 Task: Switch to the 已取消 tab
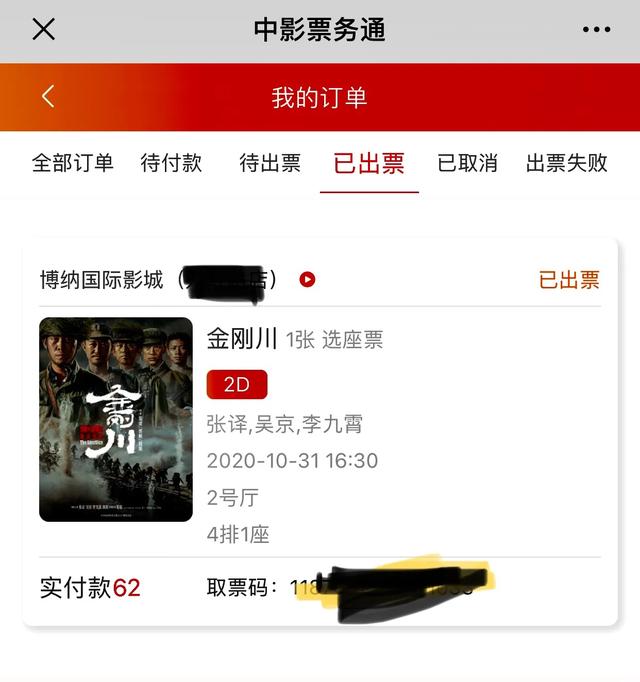(467, 163)
